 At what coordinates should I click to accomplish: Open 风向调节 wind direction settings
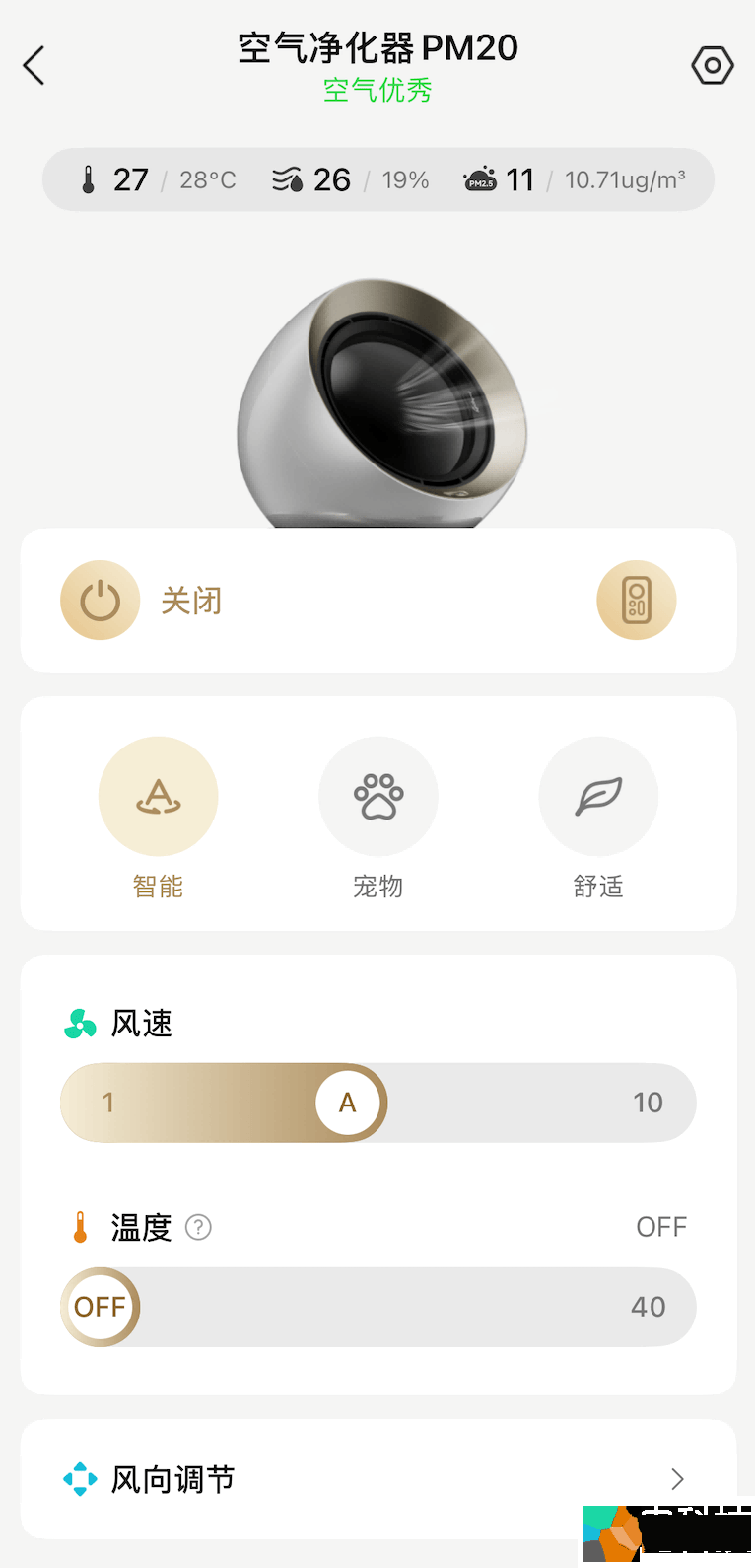point(377,1478)
